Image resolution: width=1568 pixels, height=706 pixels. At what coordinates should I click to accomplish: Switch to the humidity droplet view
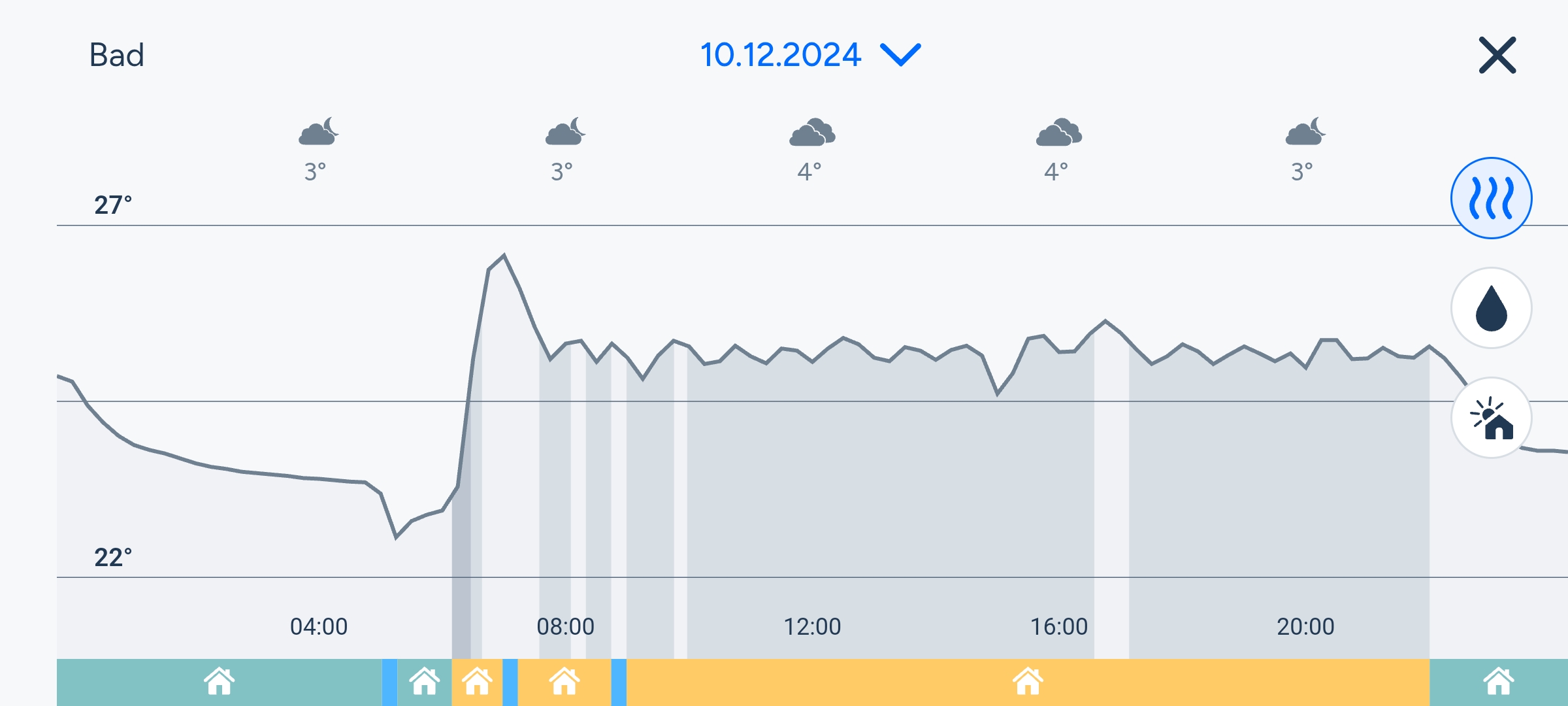pos(1491,308)
